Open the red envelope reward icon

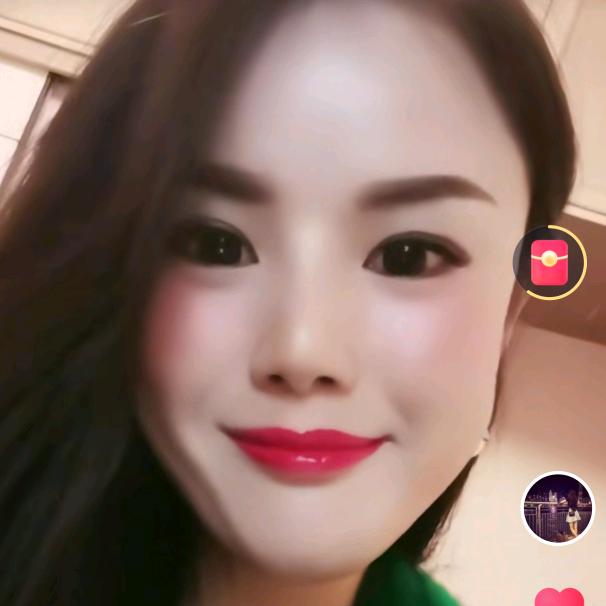[x=548, y=262]
